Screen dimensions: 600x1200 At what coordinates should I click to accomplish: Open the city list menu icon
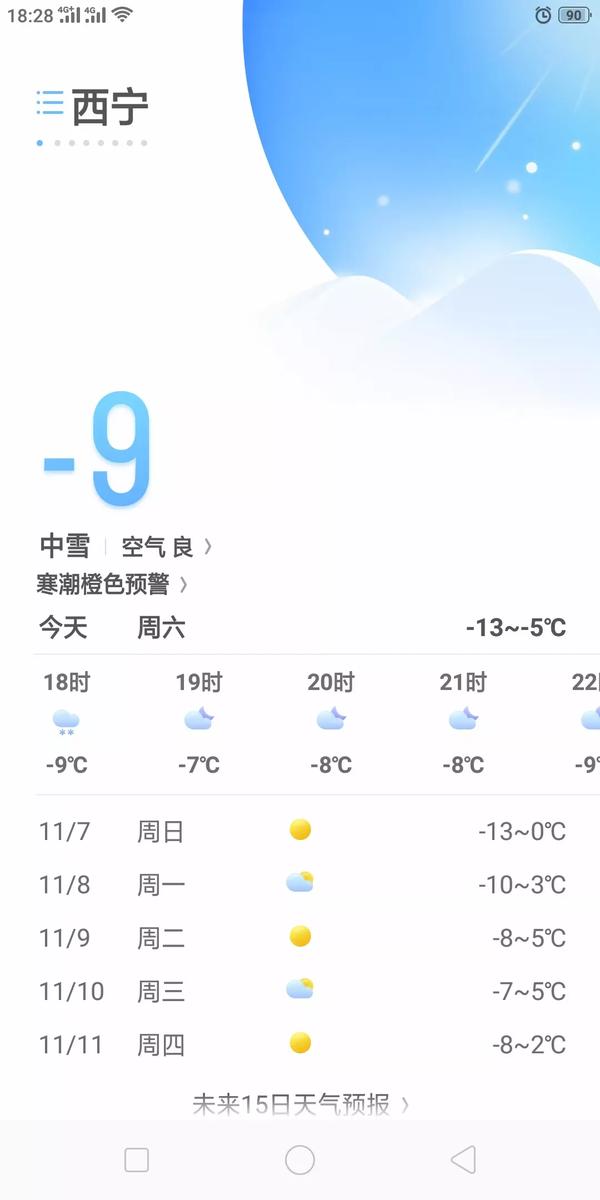point(49,102)
